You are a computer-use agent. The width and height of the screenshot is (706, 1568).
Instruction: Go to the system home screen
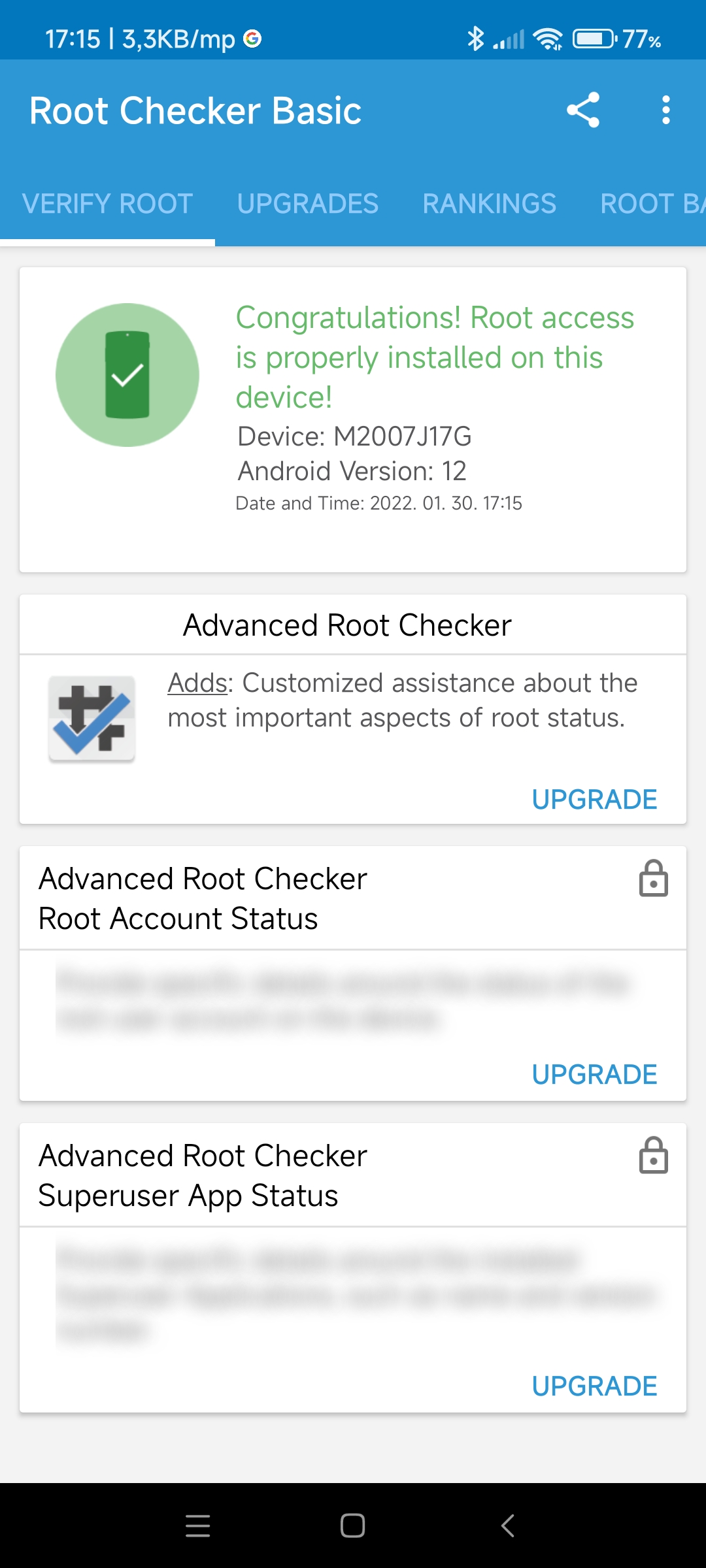(x=352, y=1526)
